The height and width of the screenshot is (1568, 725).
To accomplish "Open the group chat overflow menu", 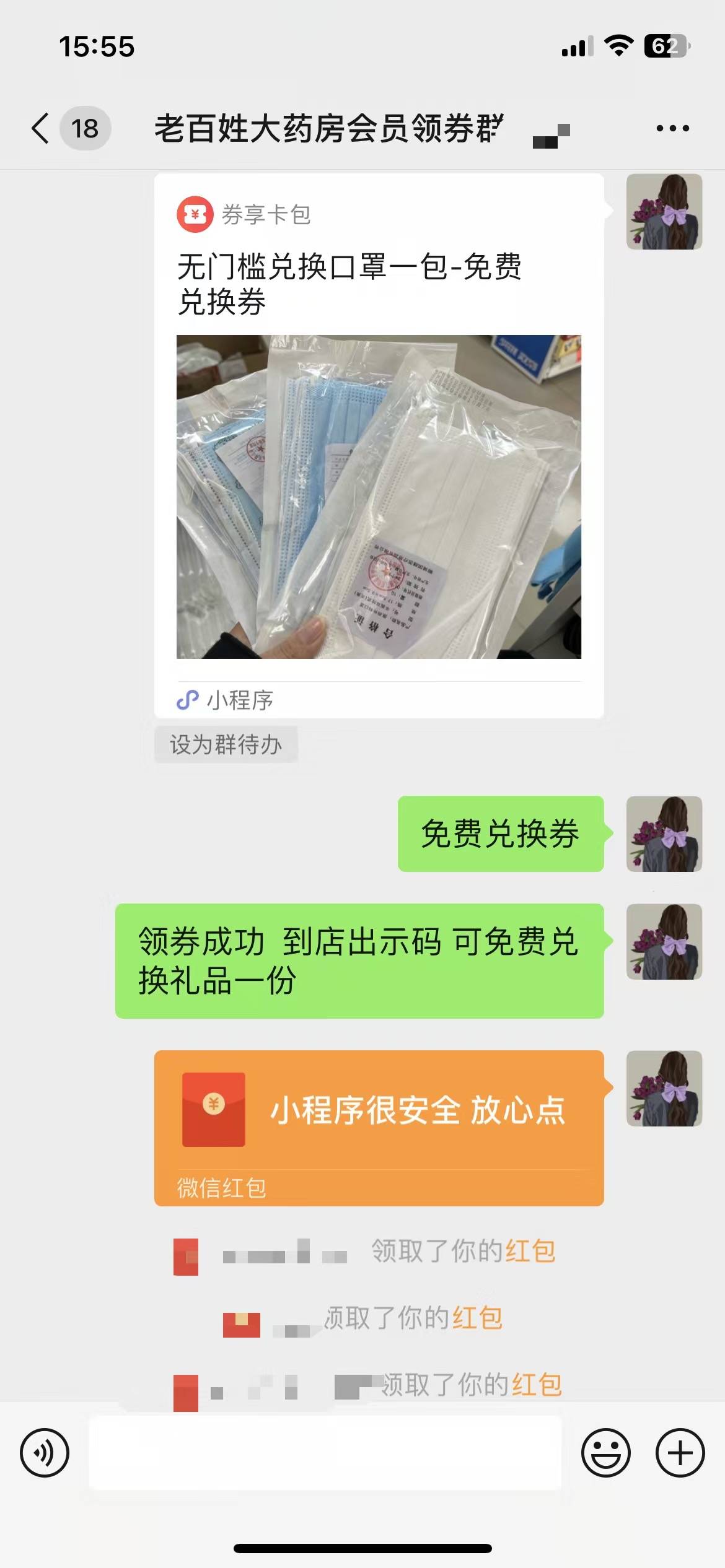I will (672, 129).
